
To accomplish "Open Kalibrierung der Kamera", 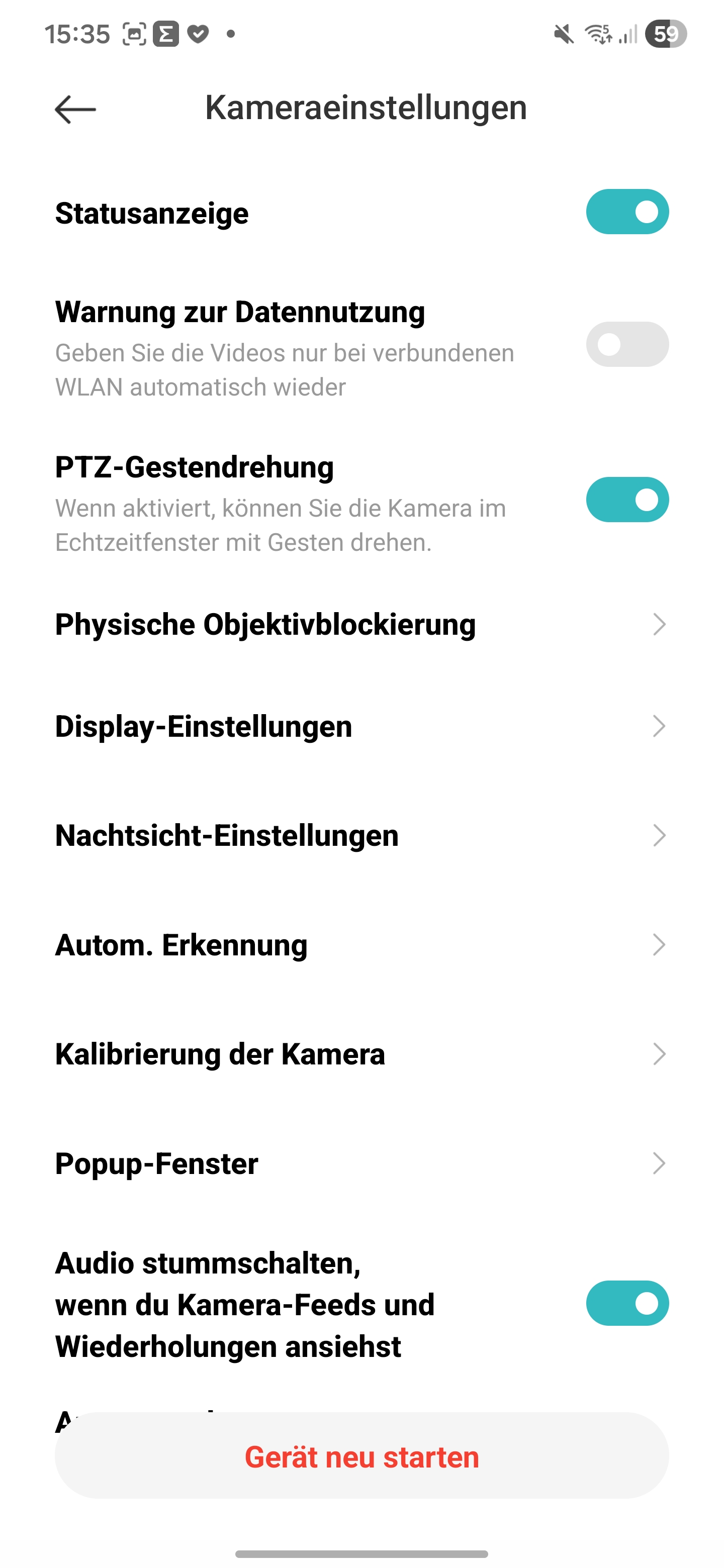I will click(361, 1054).
